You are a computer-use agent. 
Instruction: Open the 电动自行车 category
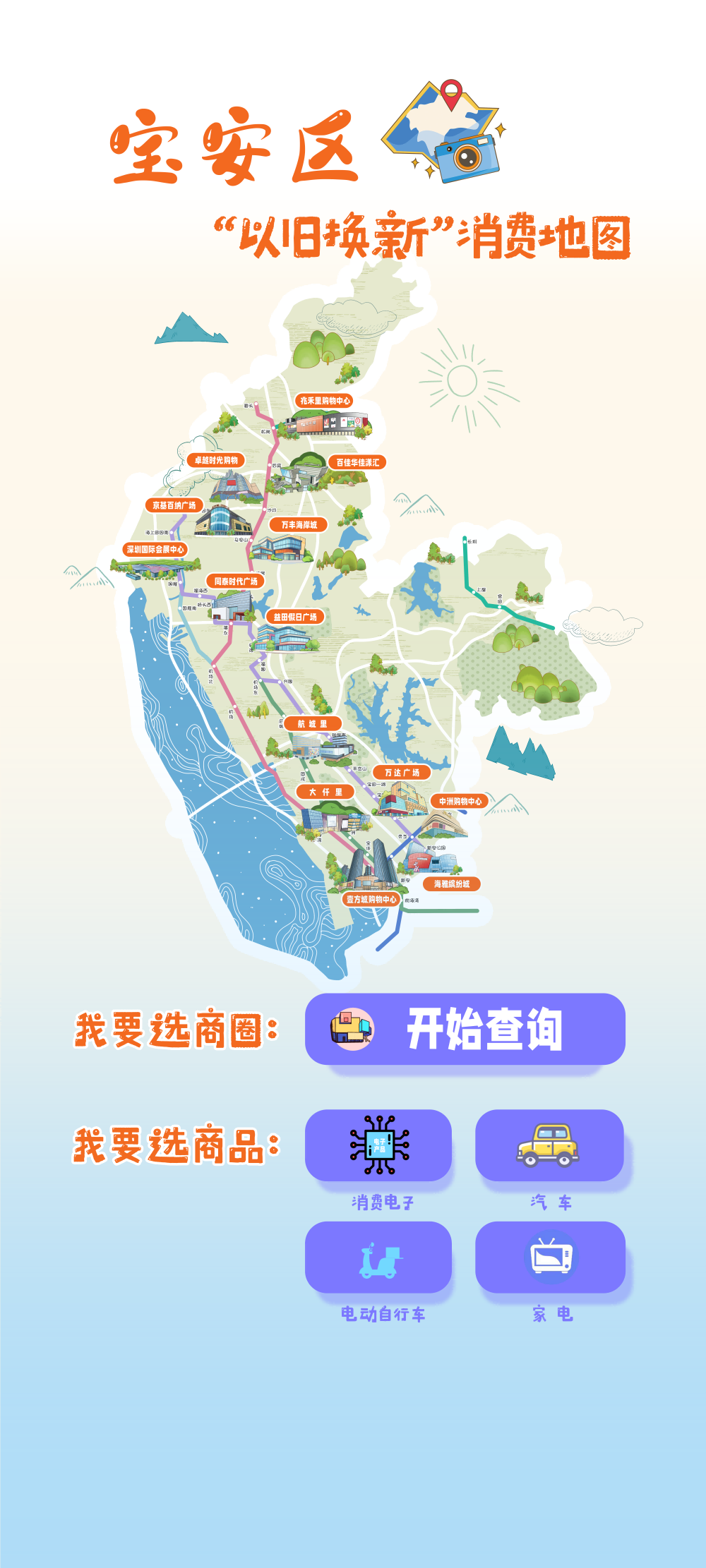[378, 1257]
